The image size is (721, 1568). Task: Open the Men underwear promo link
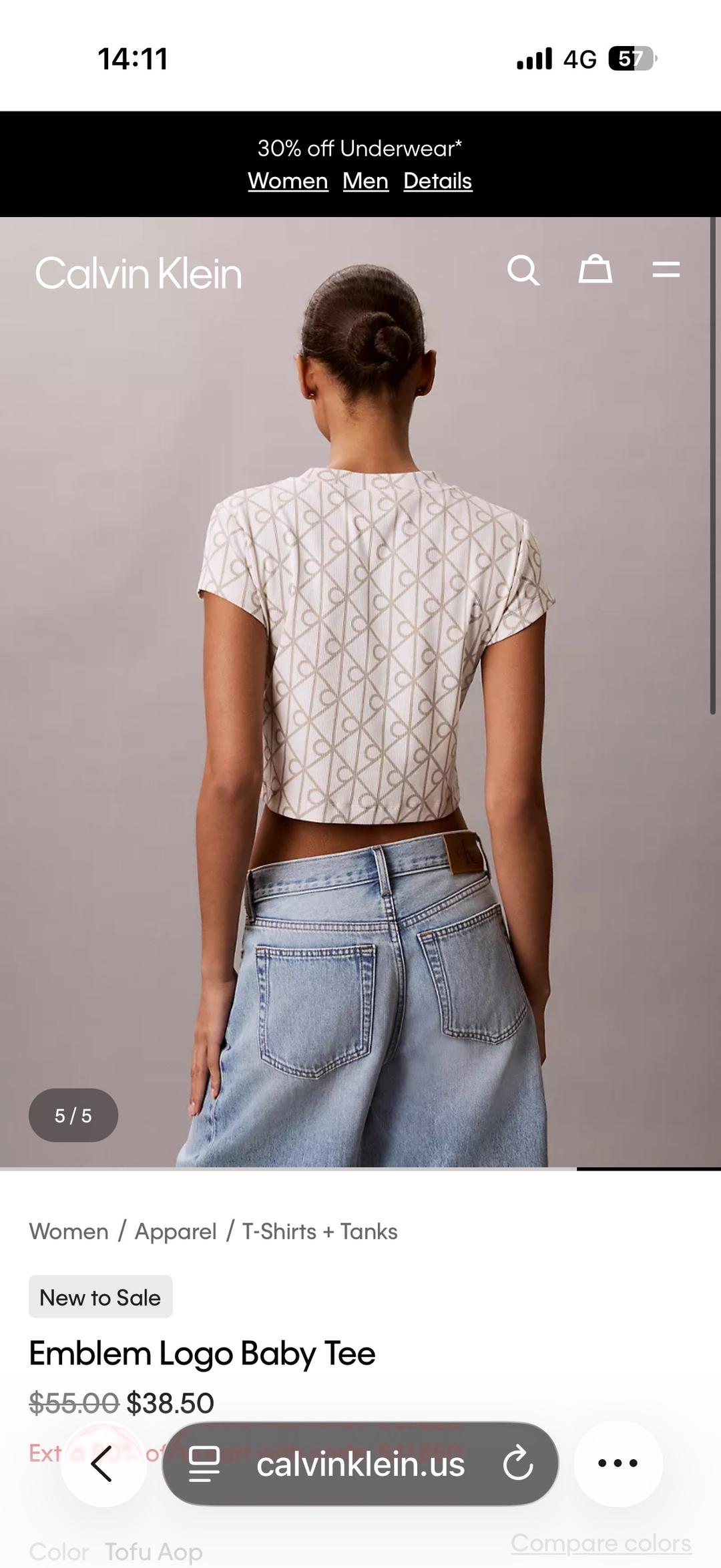pyautogui.click(x=365, y=181)
